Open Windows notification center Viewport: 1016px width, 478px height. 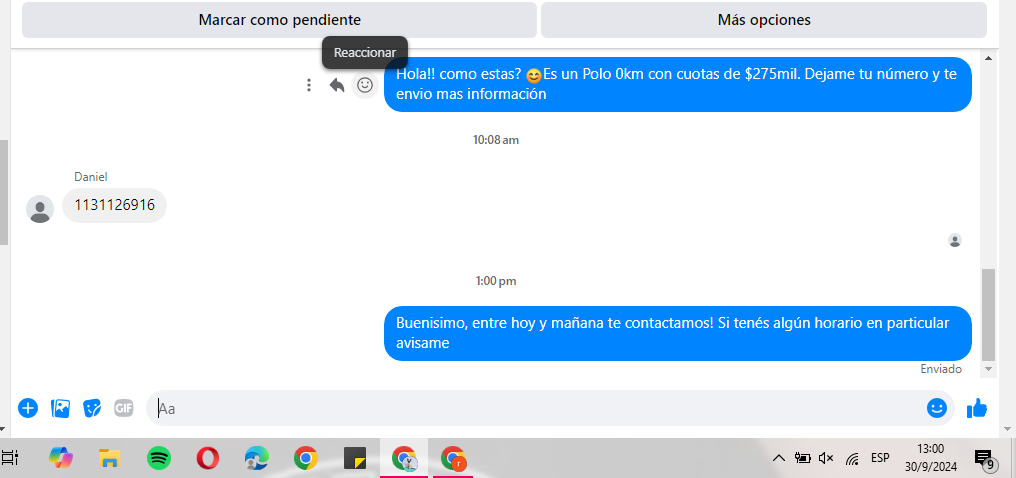tap(983, 458)
